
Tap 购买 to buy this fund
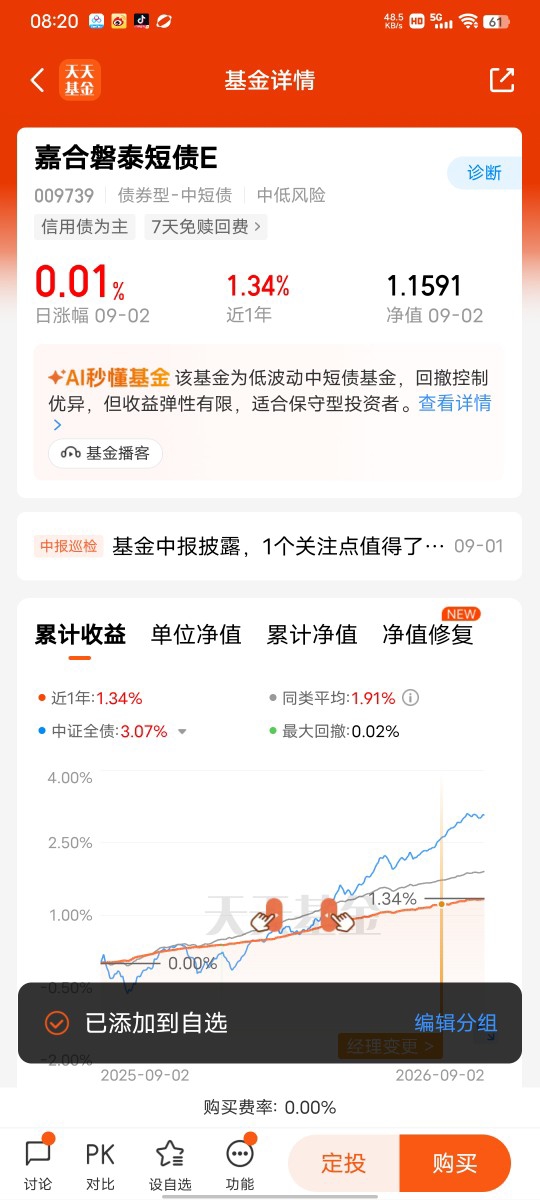point(455,1163)
